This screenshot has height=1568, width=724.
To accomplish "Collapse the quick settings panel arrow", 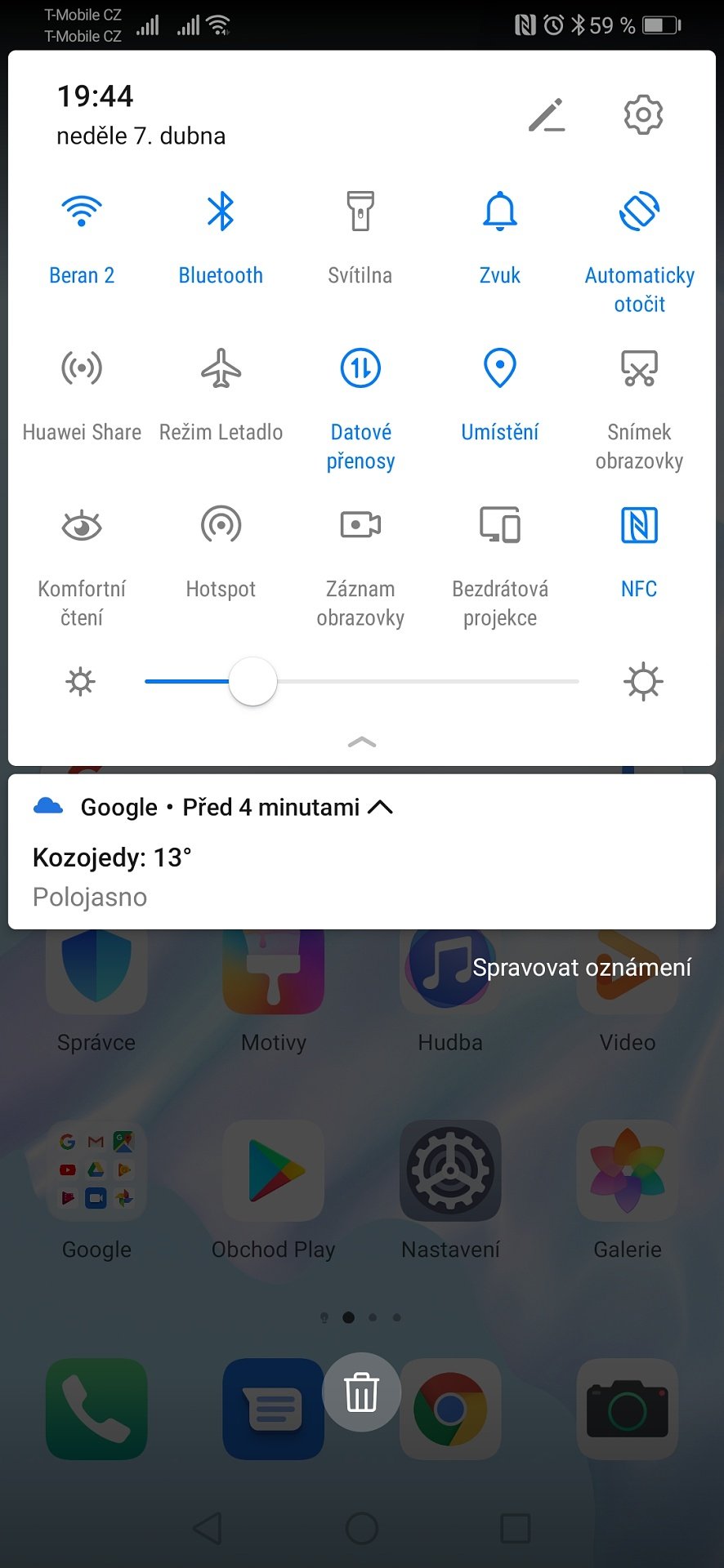I will click(x=362, y=742).
